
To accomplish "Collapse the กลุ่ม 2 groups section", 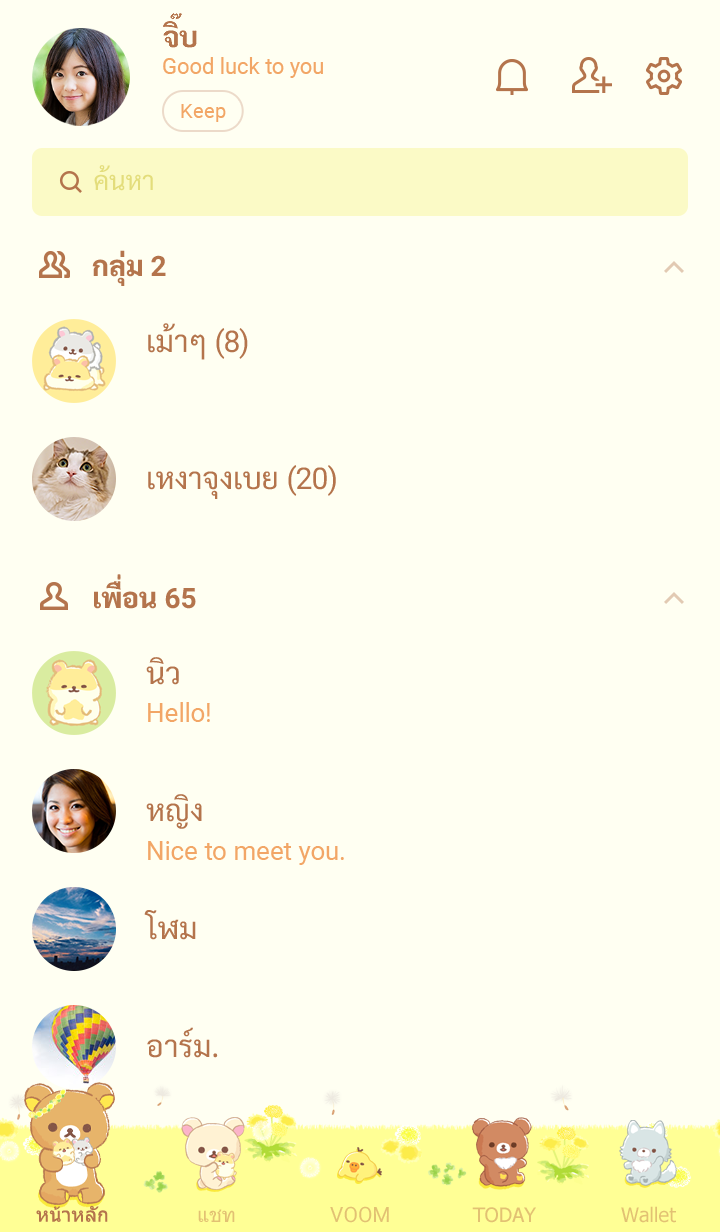I will click(674, 267).
